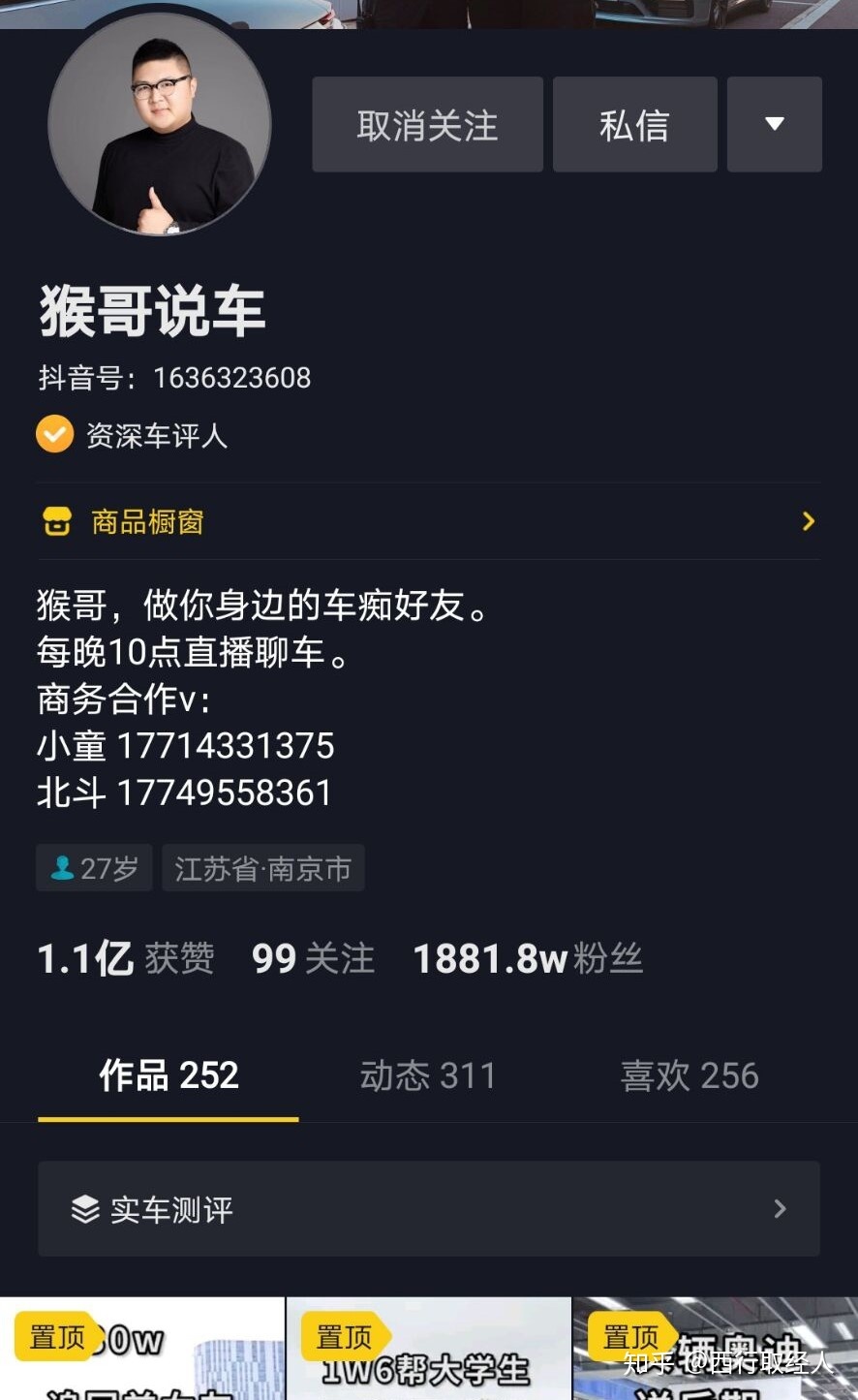Switch to the 作品 252 tab

(169, 1075)
